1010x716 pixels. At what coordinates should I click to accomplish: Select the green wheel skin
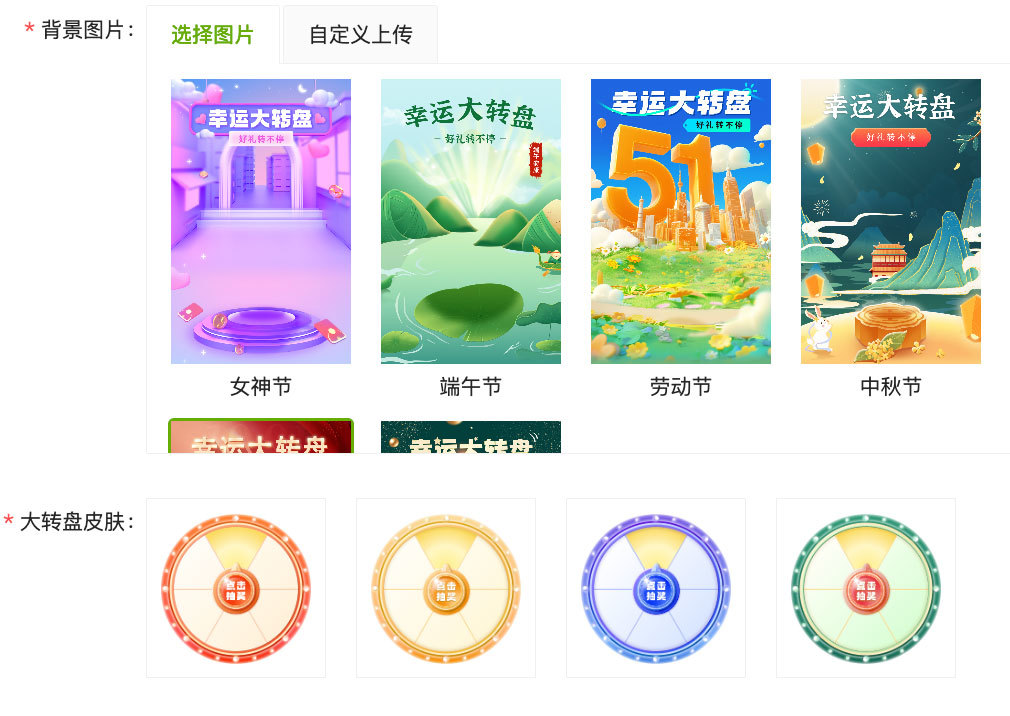[866, 588]
